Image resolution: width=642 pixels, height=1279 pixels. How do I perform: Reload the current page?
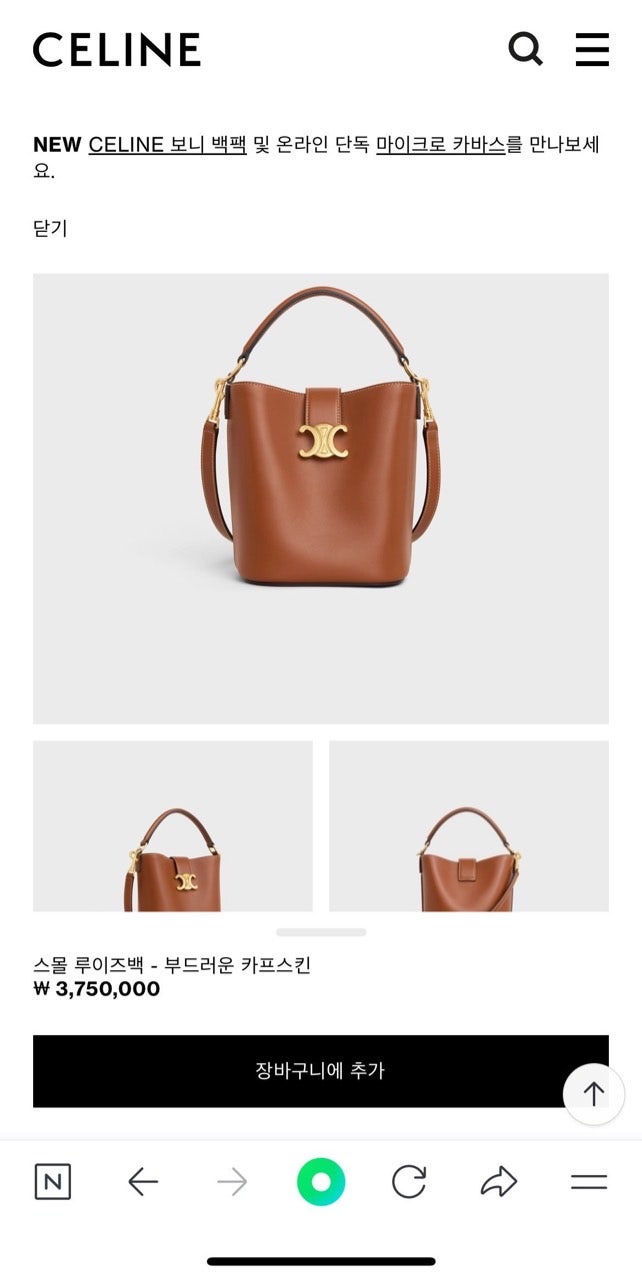[x=409, y=1182]
